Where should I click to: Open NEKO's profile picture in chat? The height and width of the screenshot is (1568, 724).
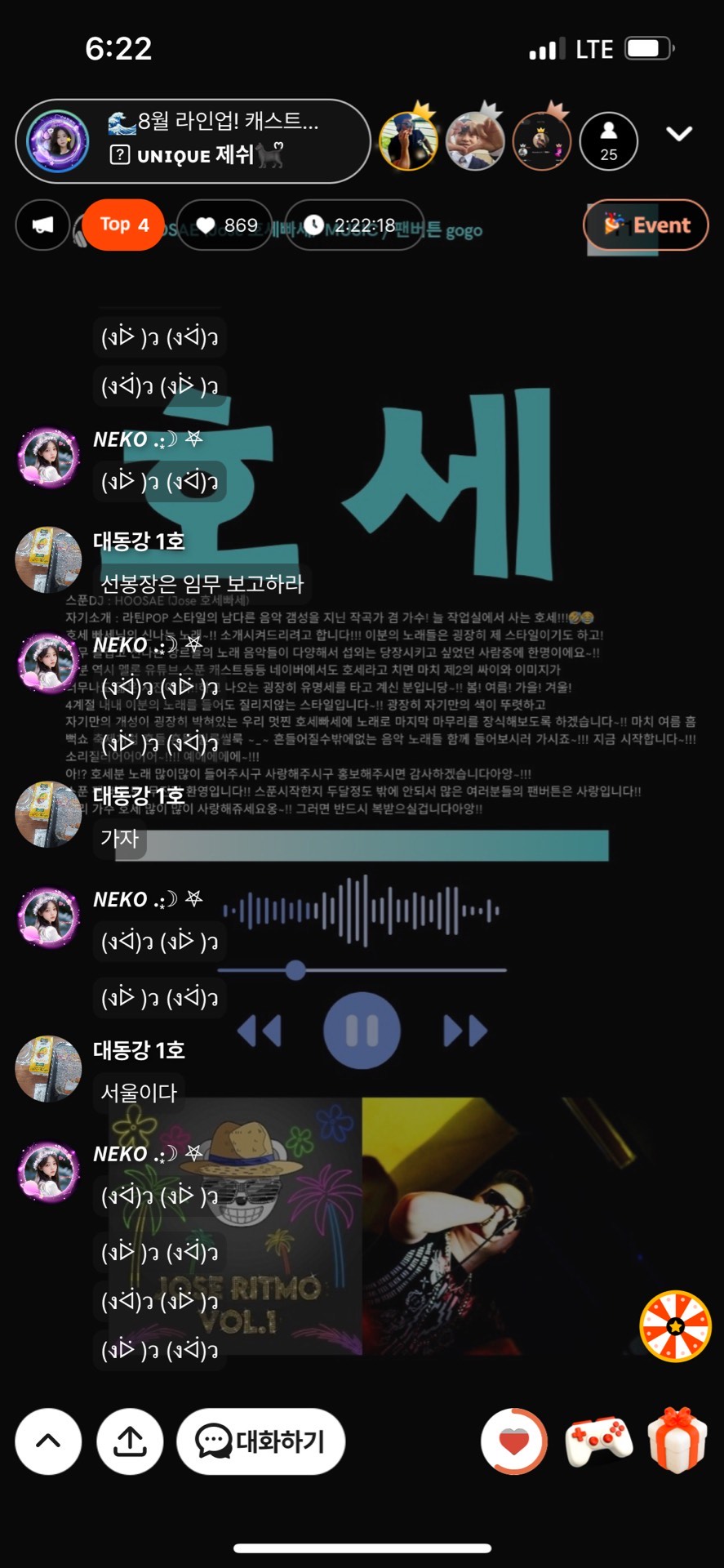click(x=48, y=457)
